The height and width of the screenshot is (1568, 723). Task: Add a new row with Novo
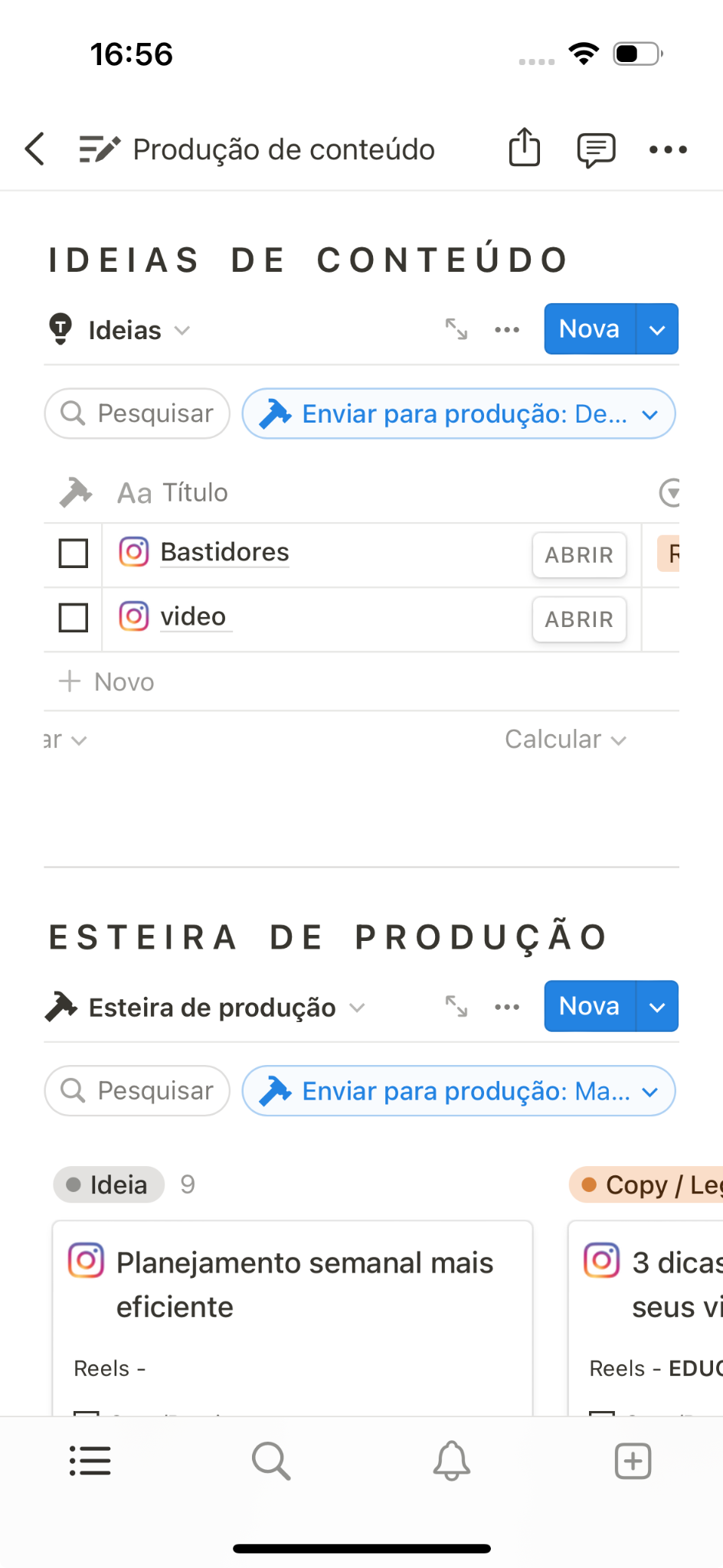(107, 681)
